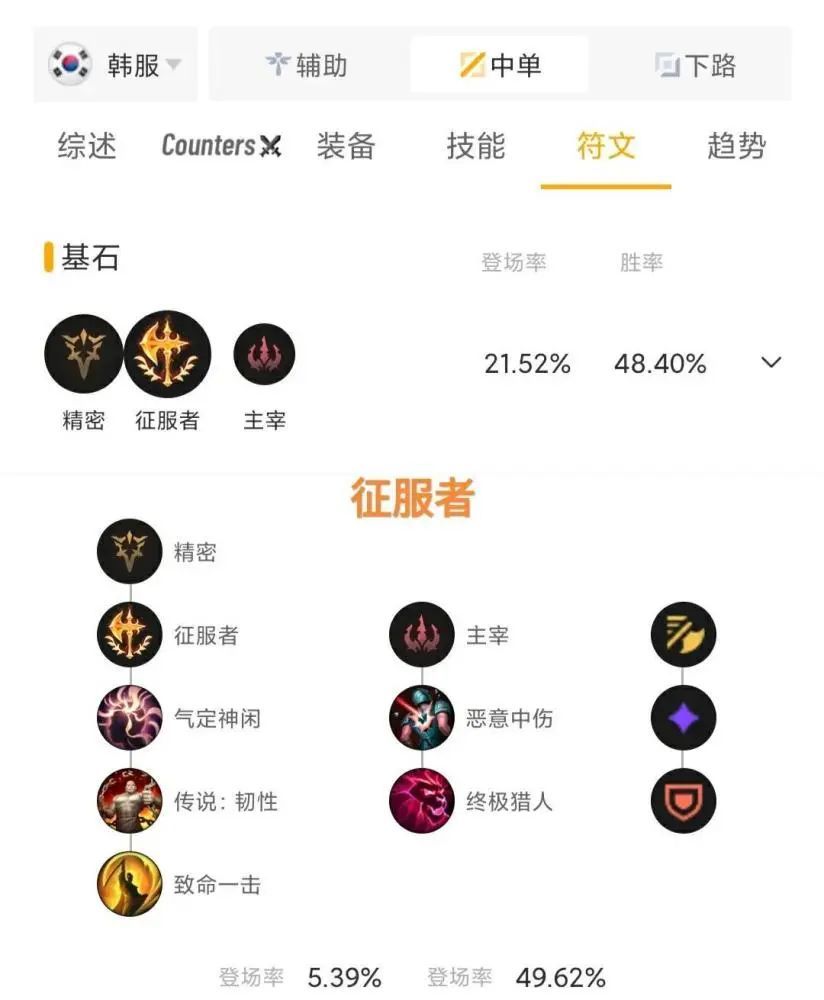Select the 符文 tab
Screen dimensions: 824x1000
[x=606, y=146]
